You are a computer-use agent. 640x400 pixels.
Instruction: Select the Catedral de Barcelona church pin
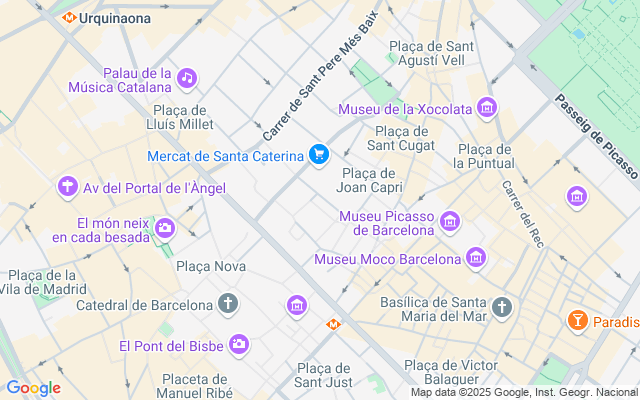[x=228, y=304]
